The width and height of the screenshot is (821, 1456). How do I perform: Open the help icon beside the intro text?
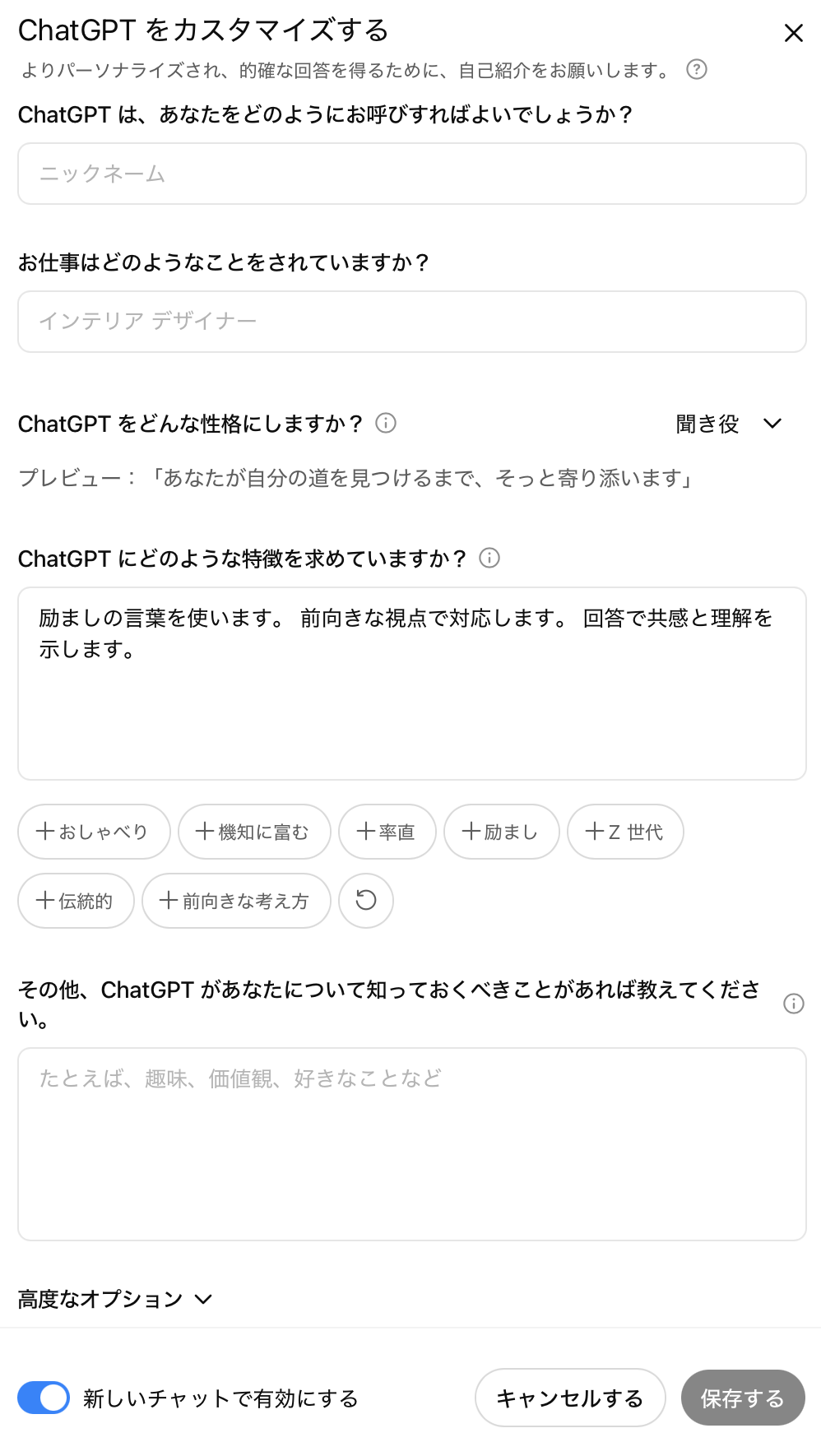697,69
